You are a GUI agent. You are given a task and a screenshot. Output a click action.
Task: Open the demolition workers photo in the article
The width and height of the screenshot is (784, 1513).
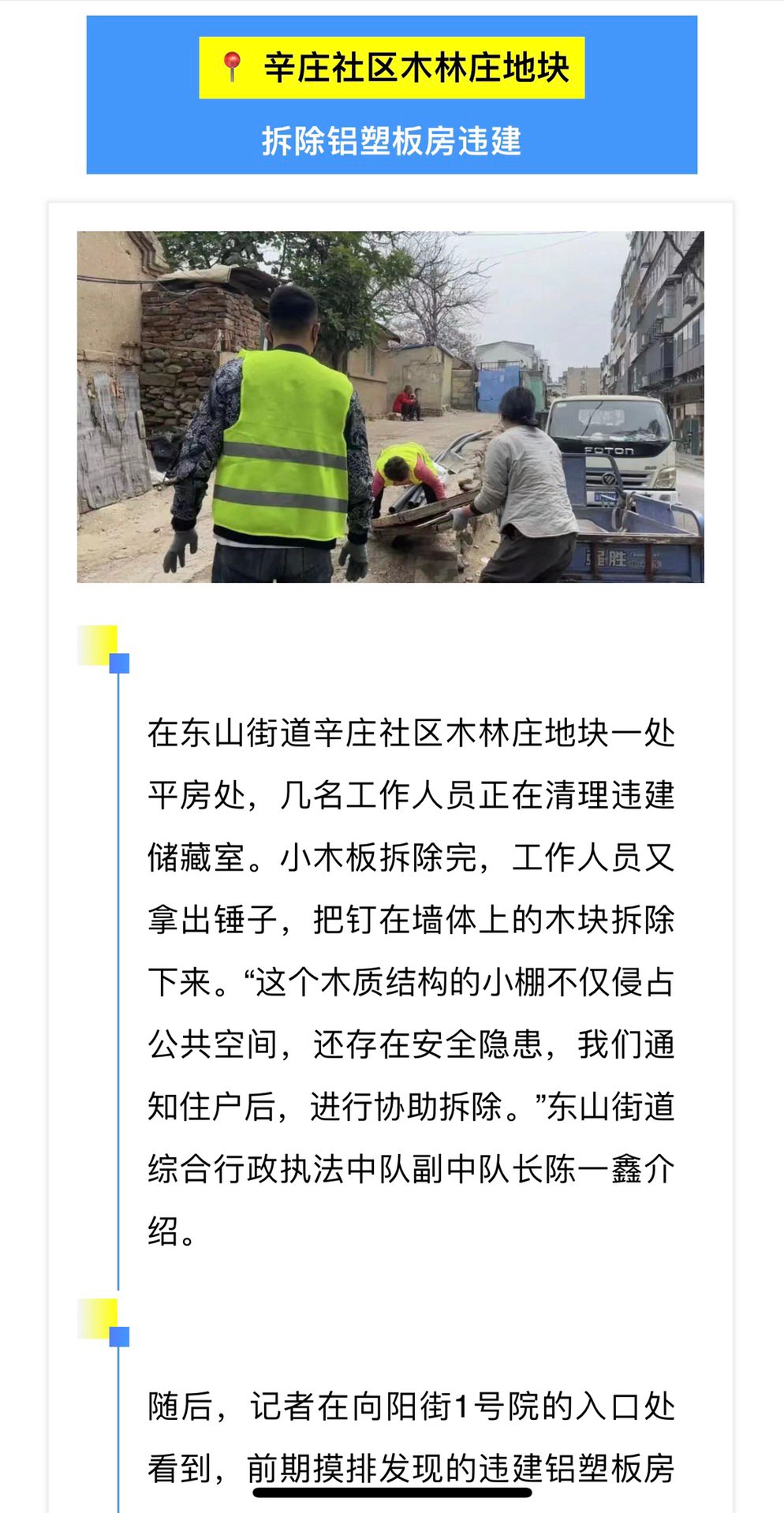point(390,407)
